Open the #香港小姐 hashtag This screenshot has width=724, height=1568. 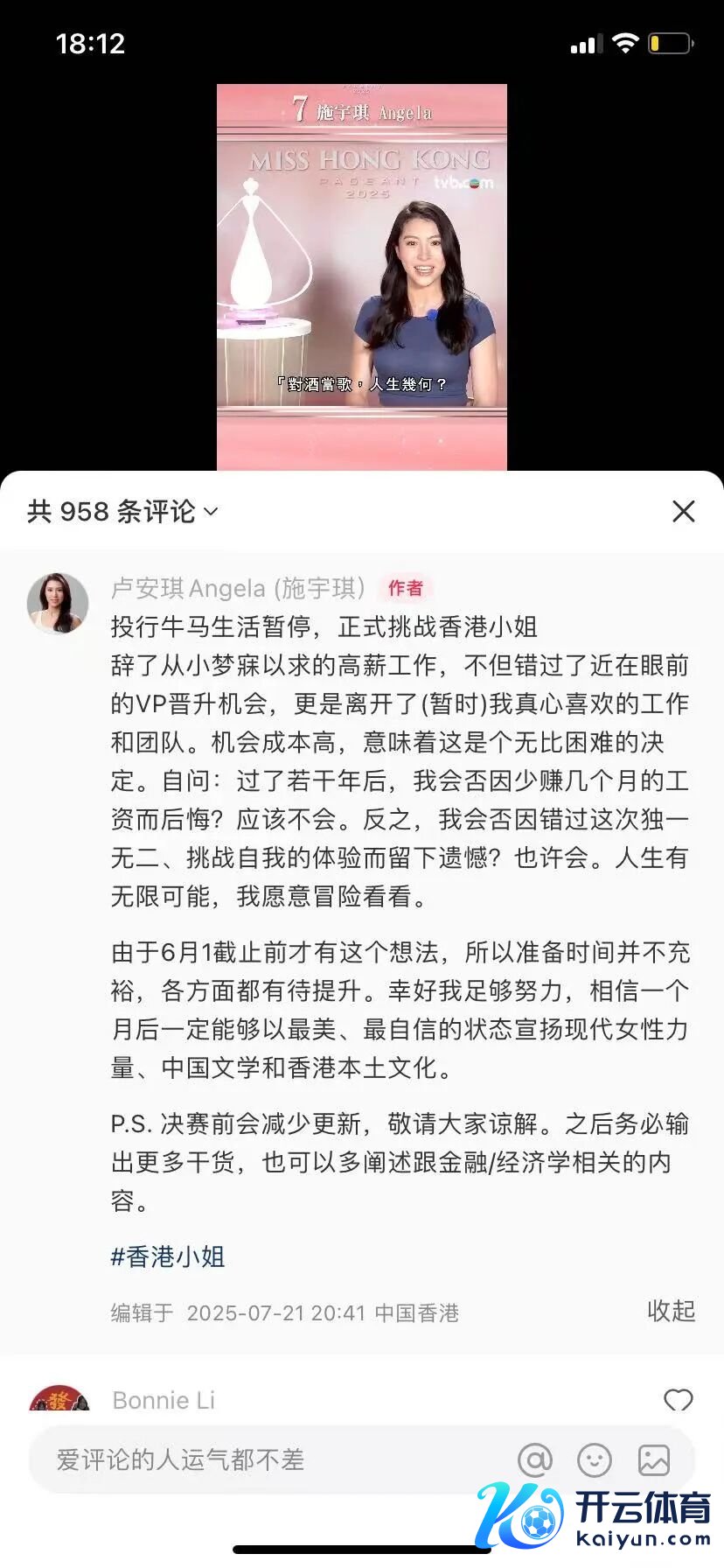(x=168, y=1256)
